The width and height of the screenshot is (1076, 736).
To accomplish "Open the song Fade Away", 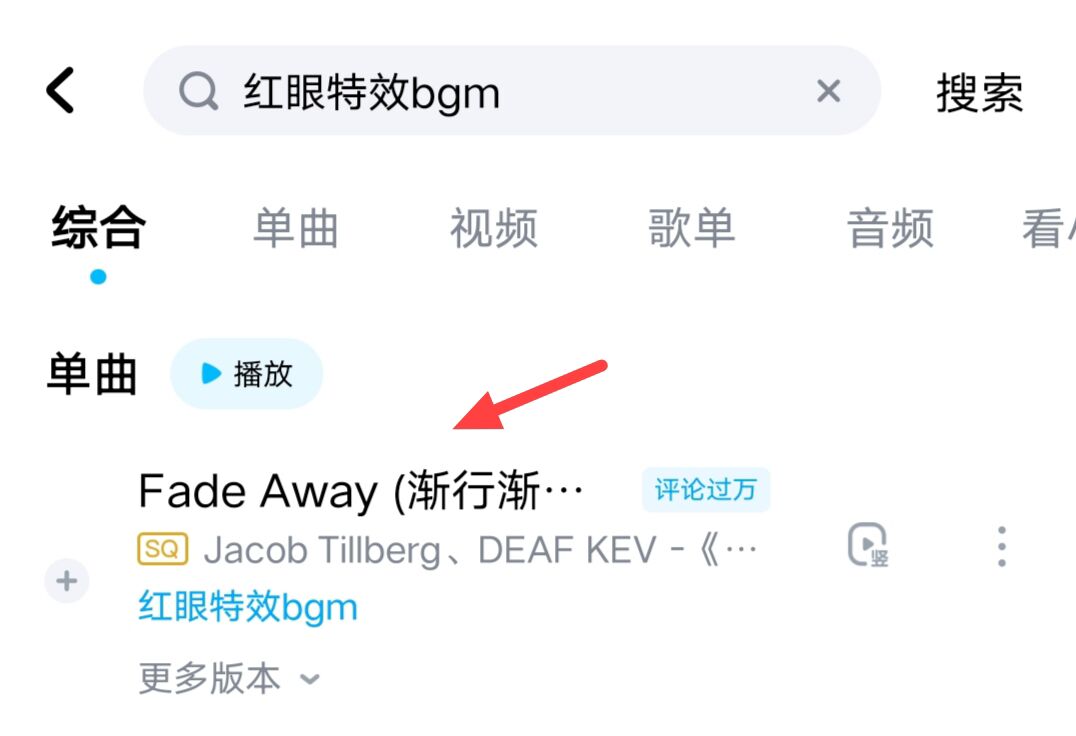I will click(x=360, y=492).
